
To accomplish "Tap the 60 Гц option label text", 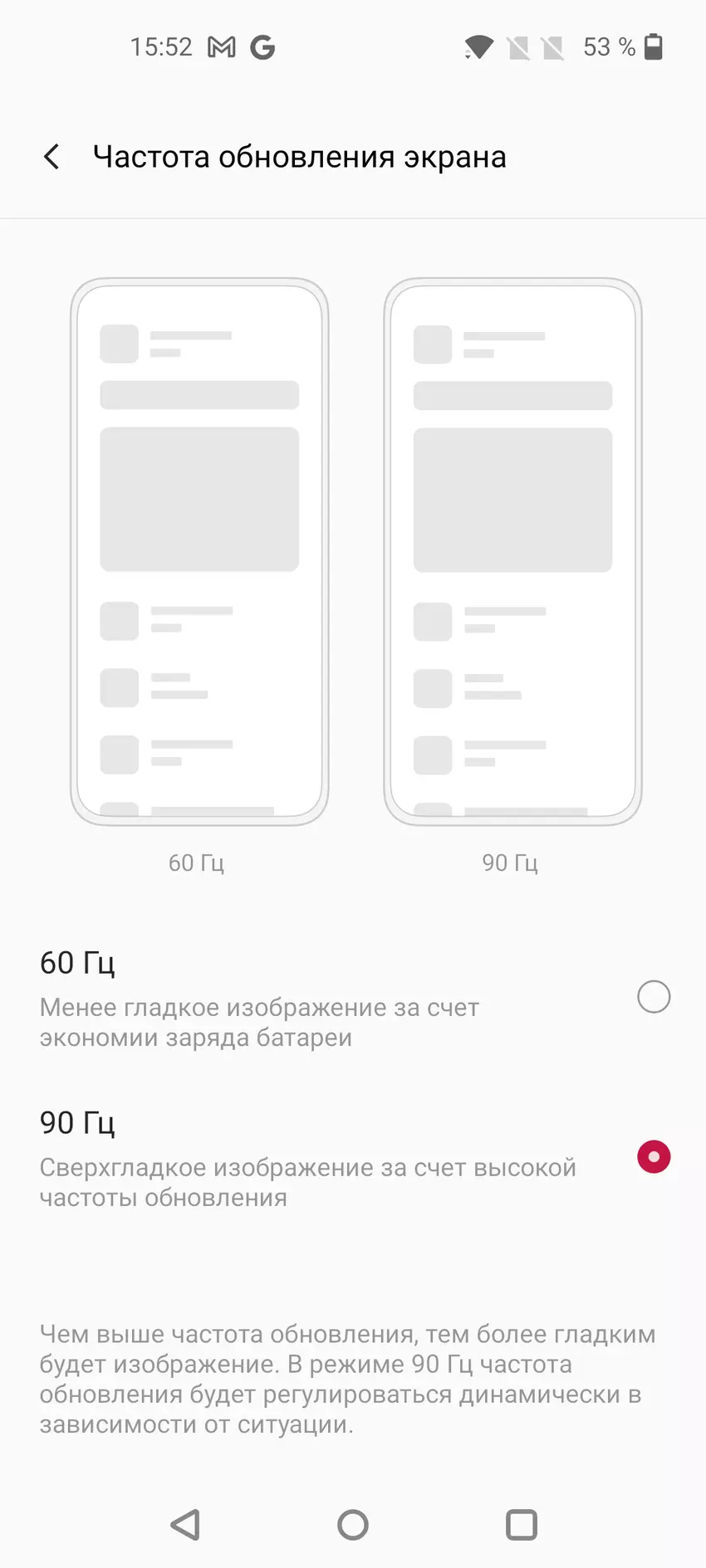I will tap(78, 963).
